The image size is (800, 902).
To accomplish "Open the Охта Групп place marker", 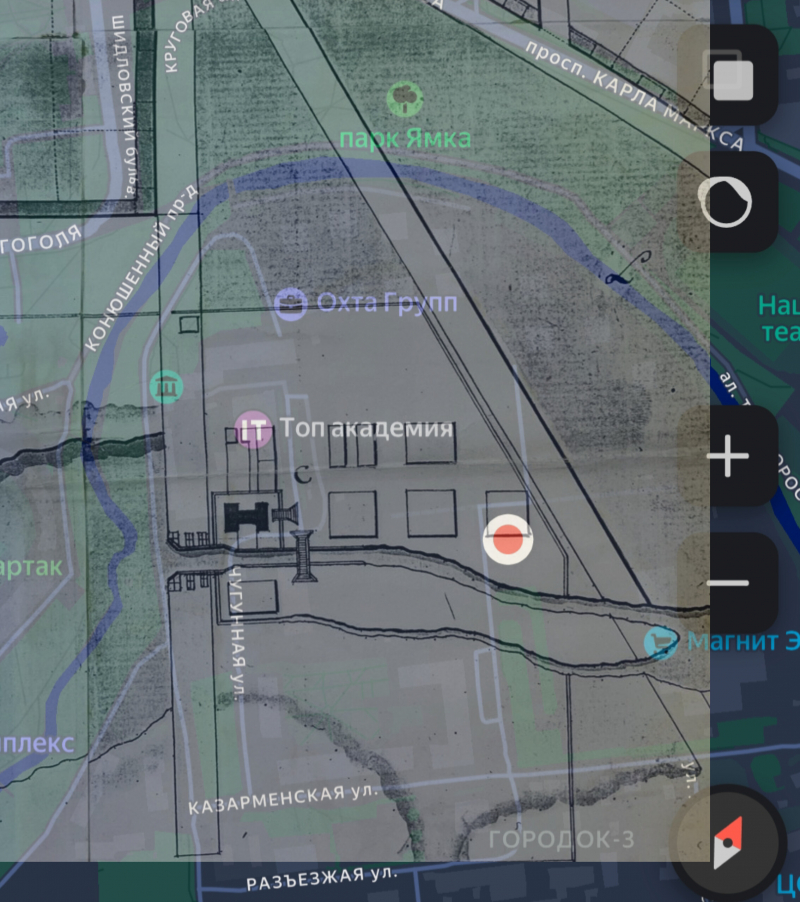I will click(x=291, y=303).
